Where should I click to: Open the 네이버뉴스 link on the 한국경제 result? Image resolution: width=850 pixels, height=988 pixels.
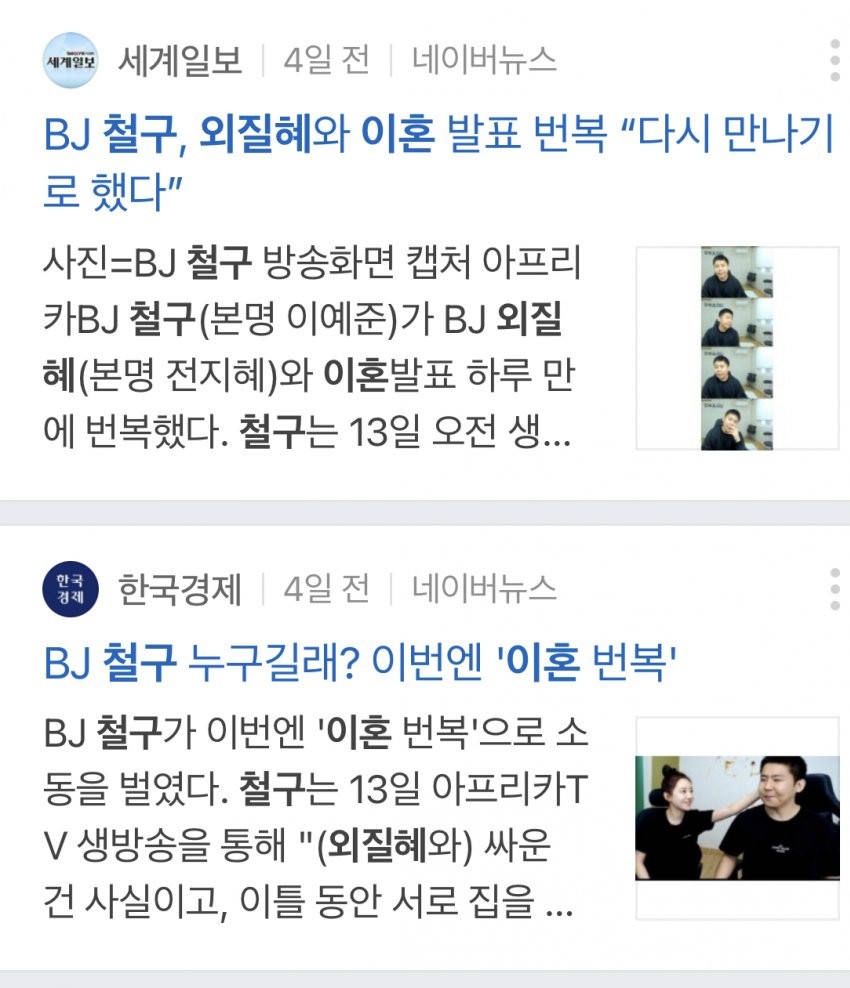(485, 589)
